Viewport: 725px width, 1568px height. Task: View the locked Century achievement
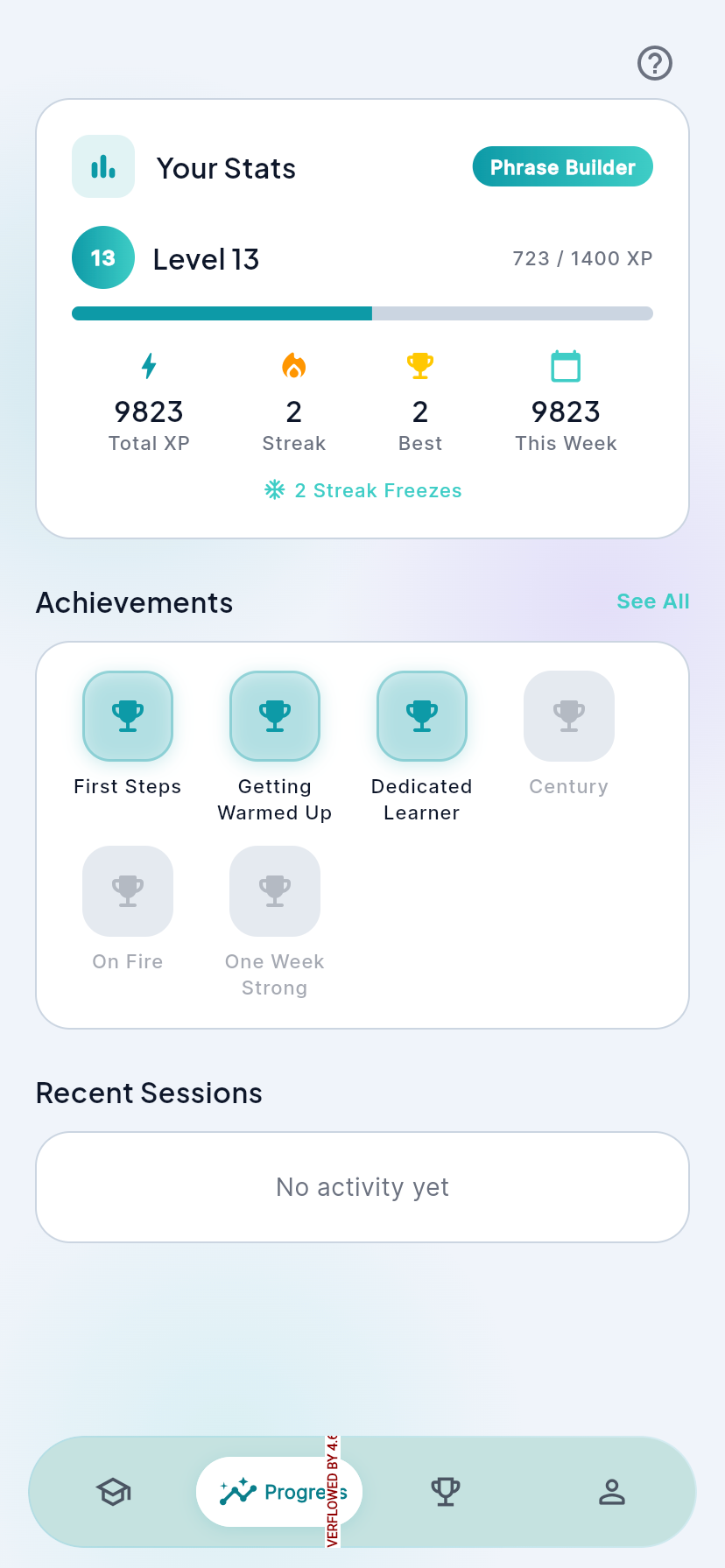pos(569,716)
